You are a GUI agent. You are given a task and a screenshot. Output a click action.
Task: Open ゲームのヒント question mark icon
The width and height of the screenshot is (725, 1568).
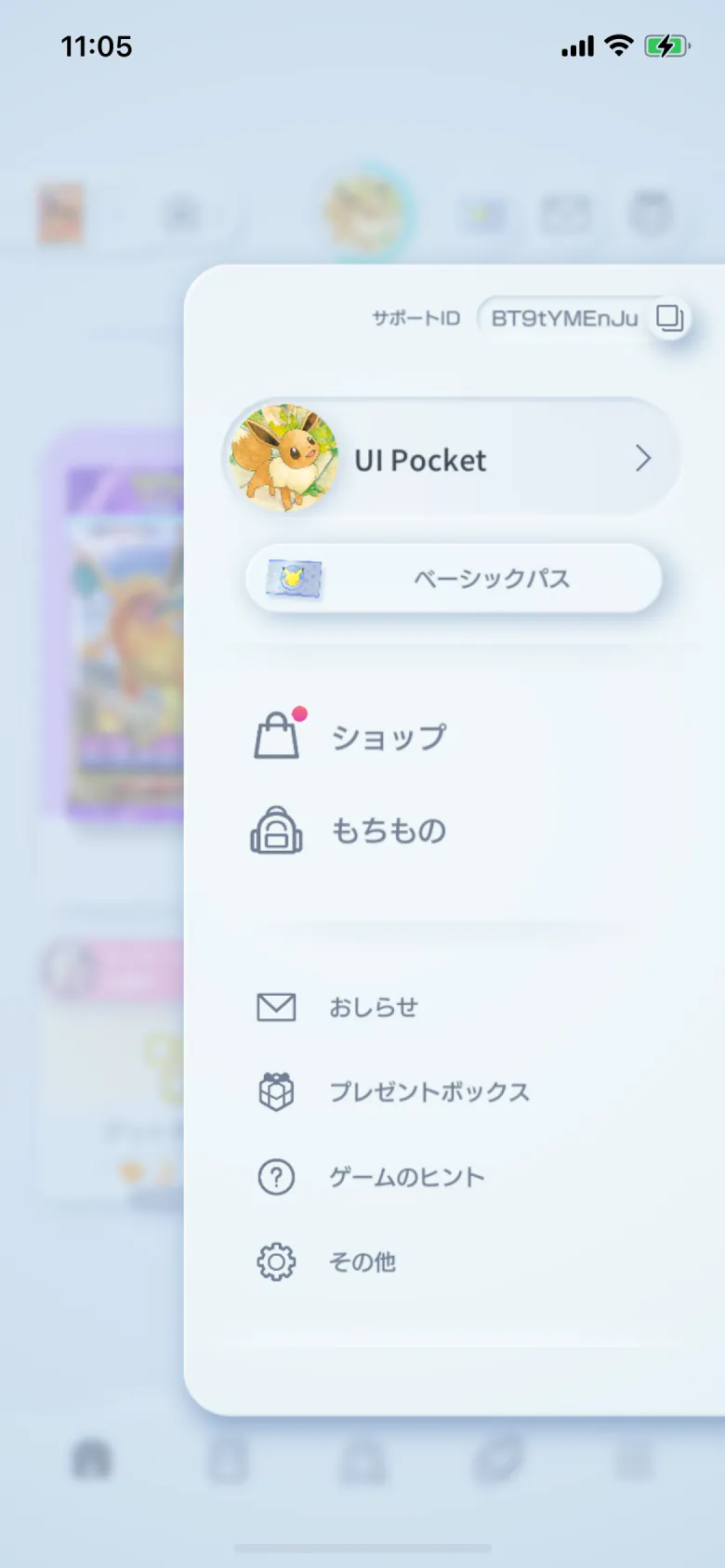click(275, 1177)
